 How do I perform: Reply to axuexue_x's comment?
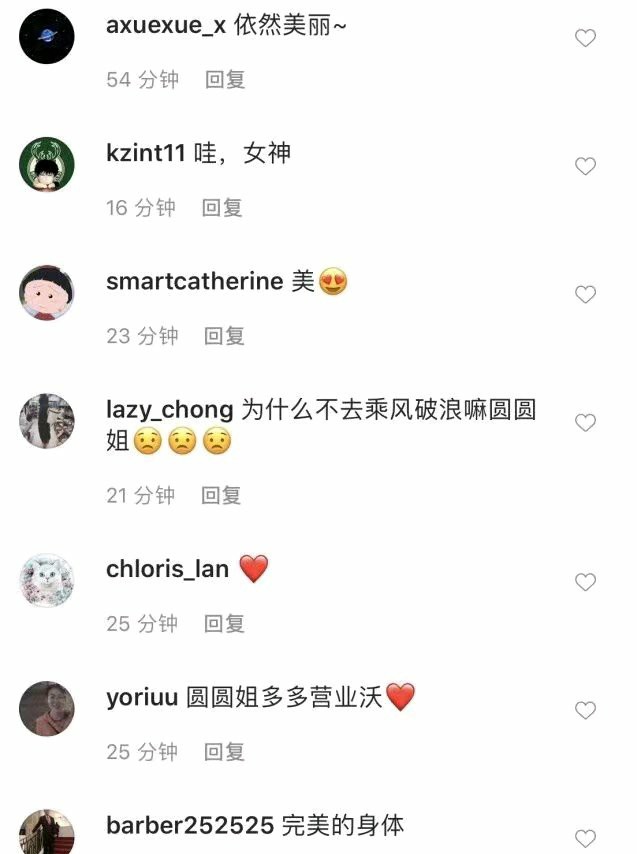(x=225, y=80)
